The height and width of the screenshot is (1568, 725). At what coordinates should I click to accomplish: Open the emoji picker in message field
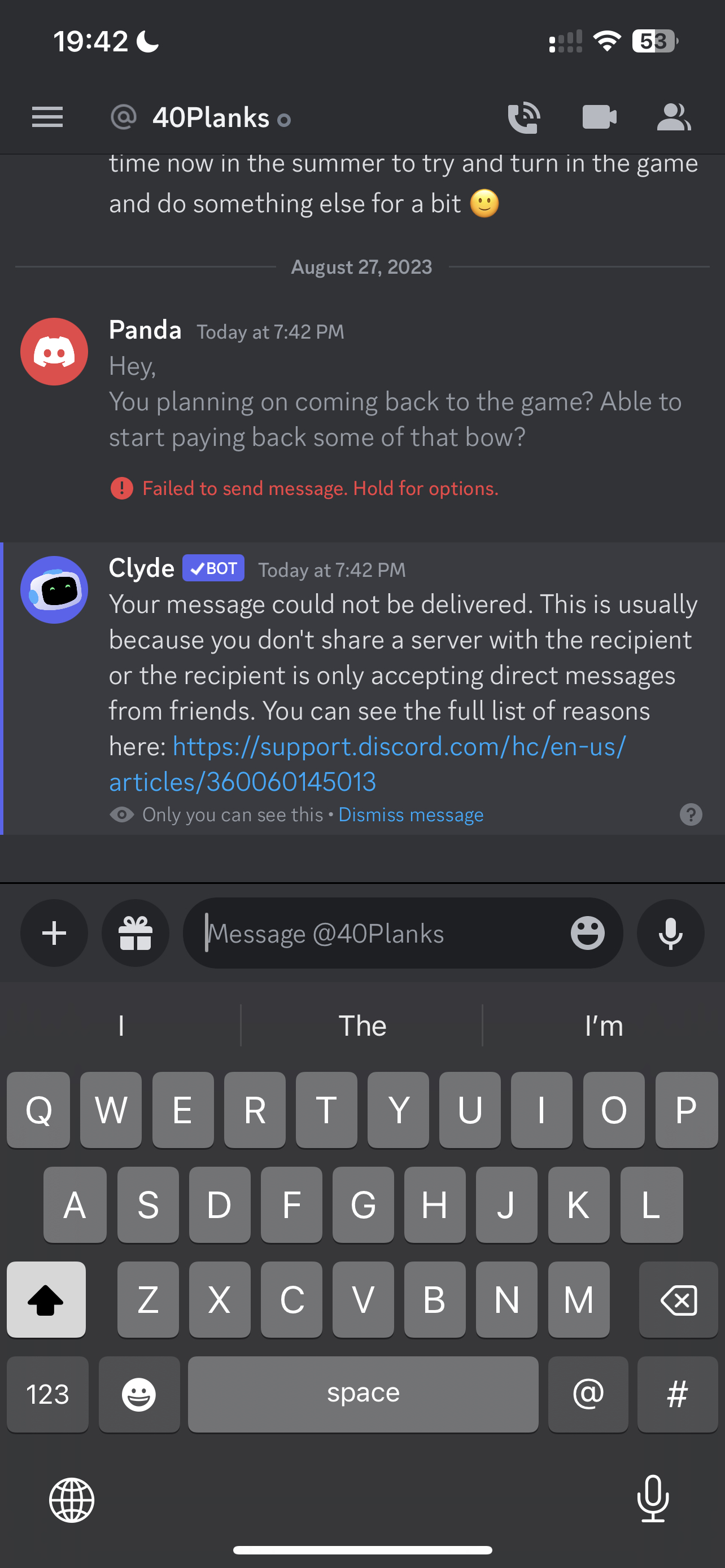point(587,932)
